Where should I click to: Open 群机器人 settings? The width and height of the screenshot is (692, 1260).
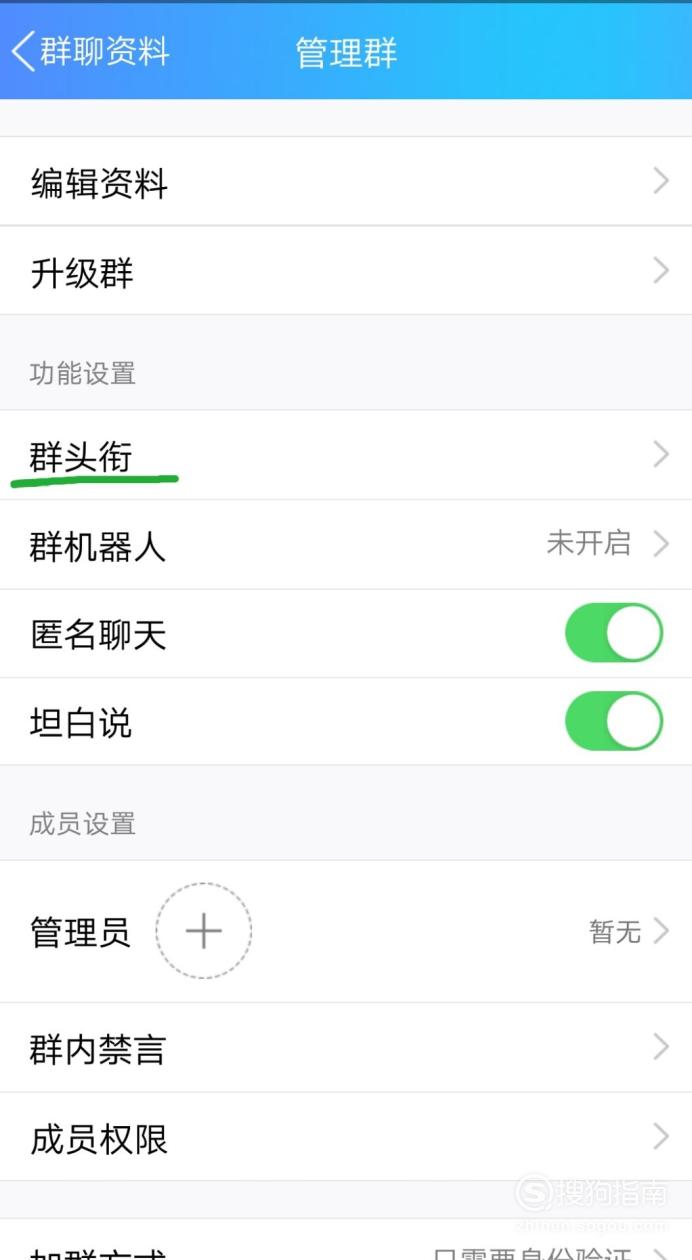[346, 544]
